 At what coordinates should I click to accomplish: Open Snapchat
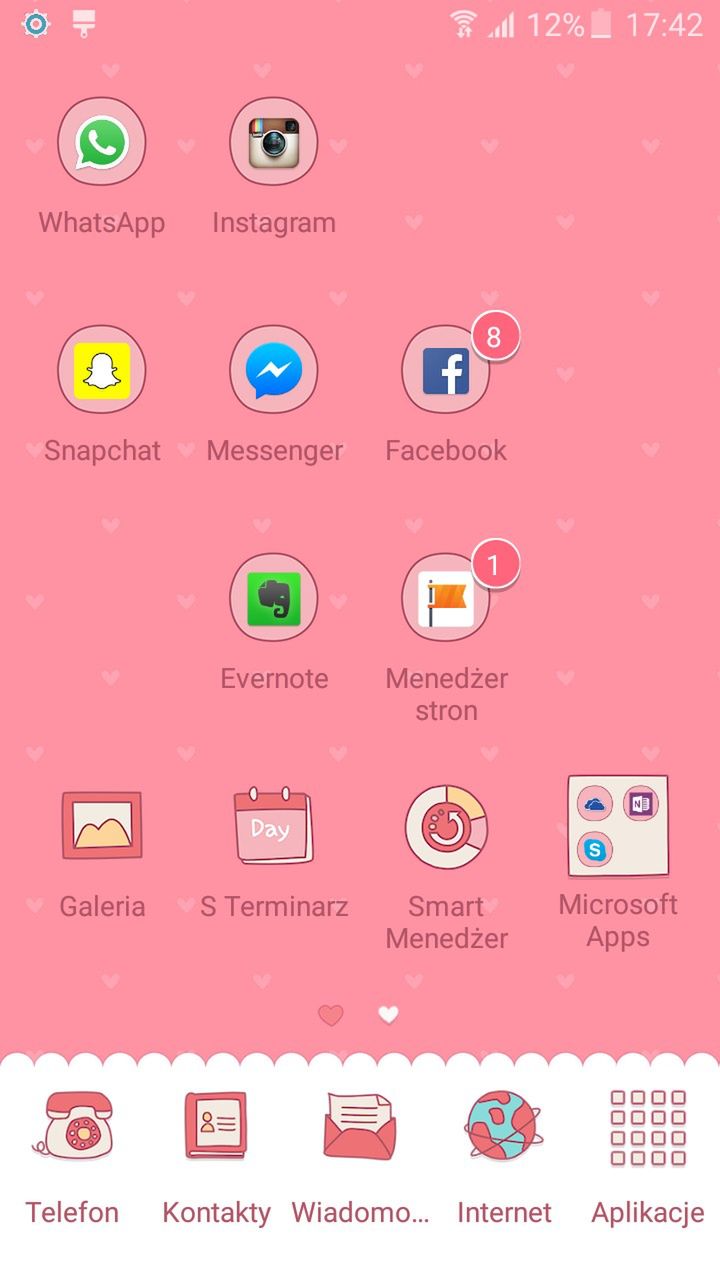[102, 370]
